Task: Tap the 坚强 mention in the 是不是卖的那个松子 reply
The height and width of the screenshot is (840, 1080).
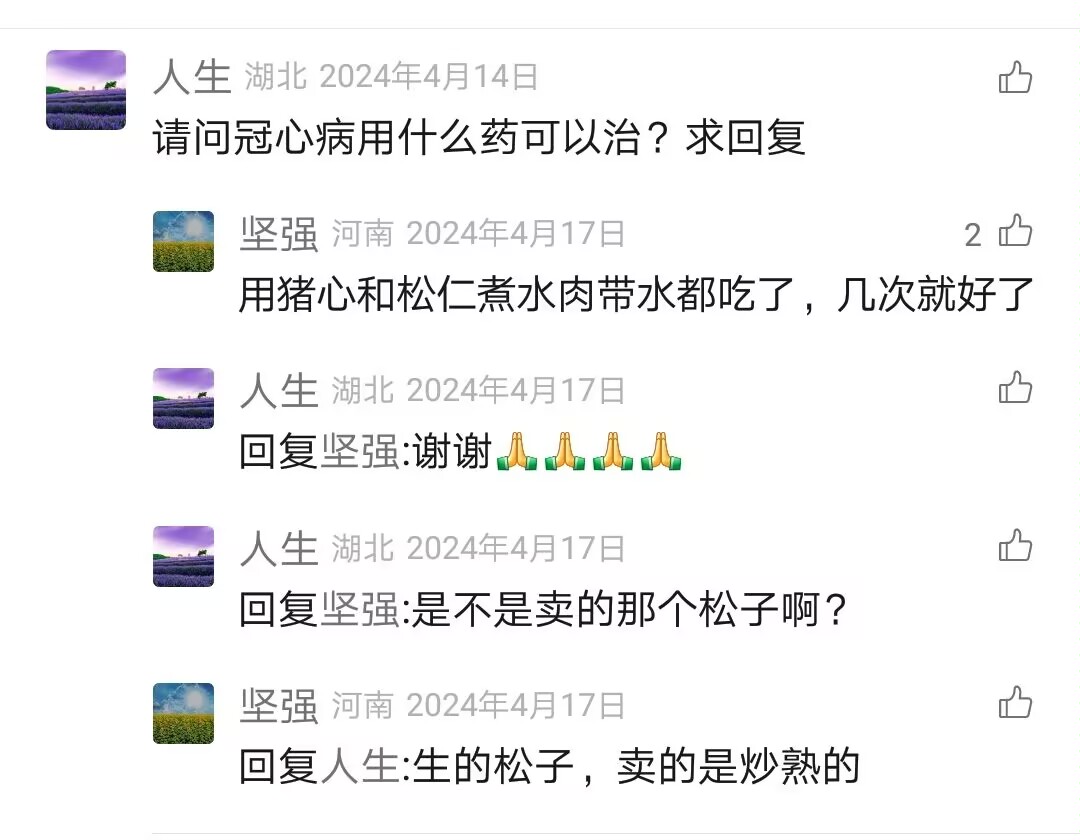Action: coord(360,609)
